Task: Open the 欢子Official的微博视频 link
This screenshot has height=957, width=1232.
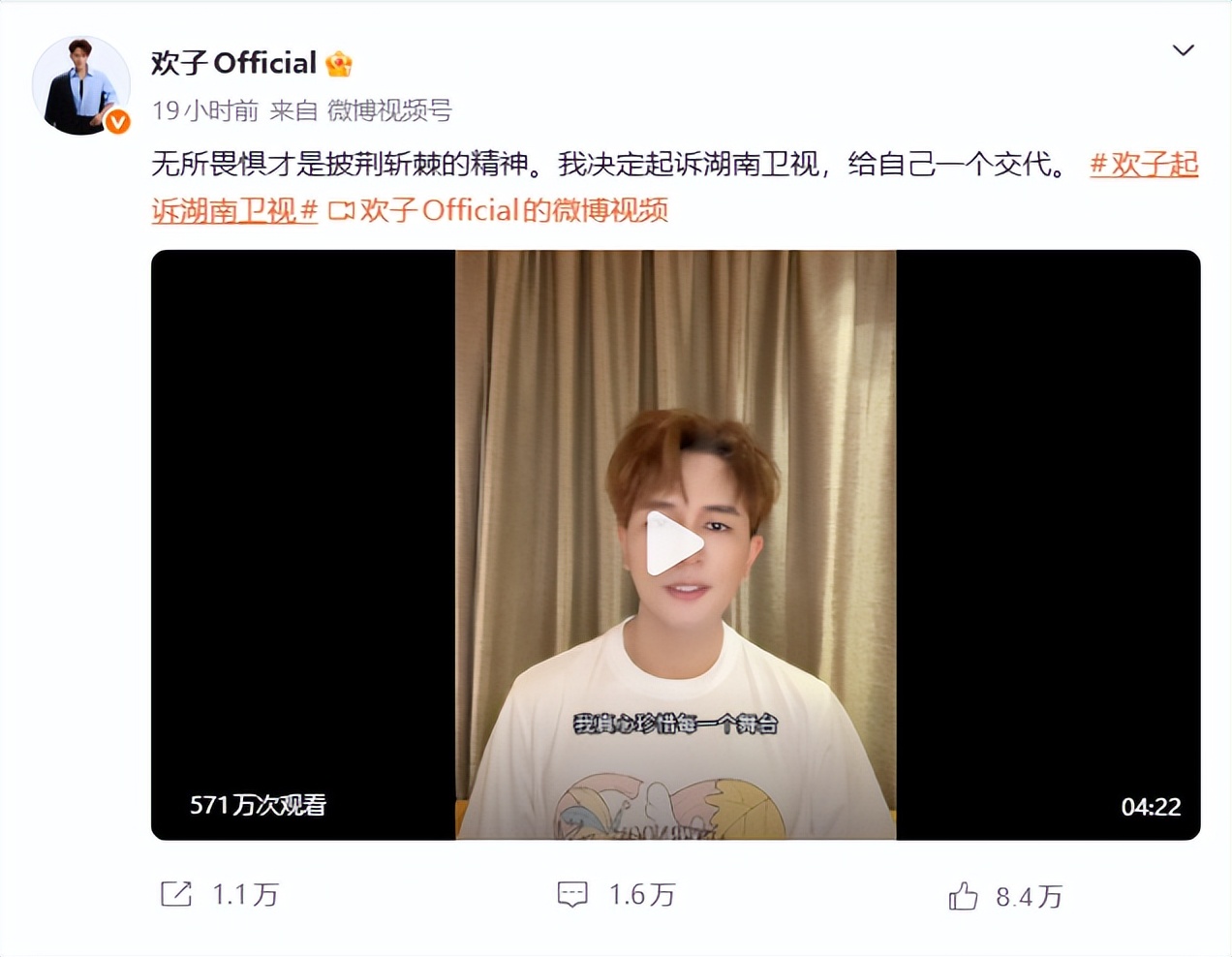Action: click(x=499, y=210)
